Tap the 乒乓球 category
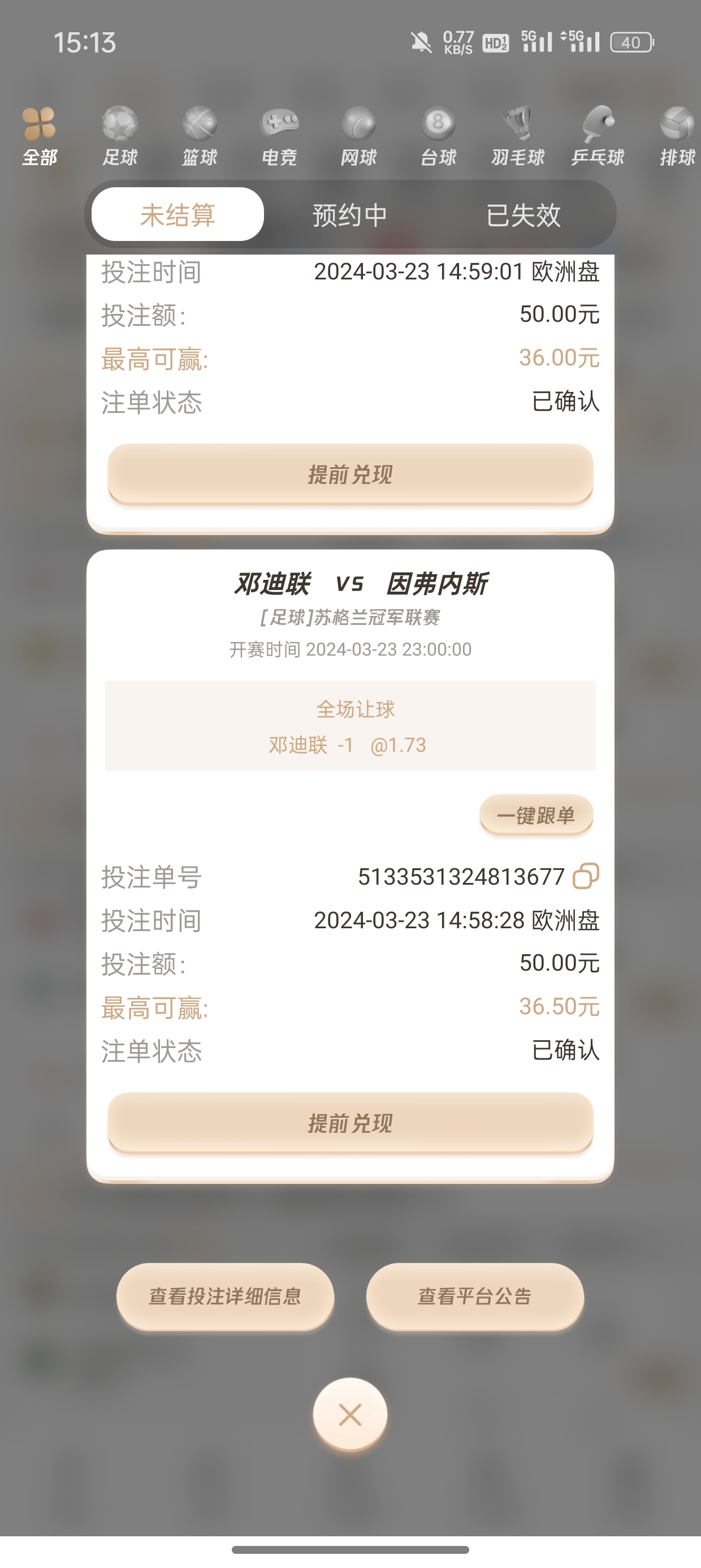Screen dimensions: 701x1568 (598, 136)
